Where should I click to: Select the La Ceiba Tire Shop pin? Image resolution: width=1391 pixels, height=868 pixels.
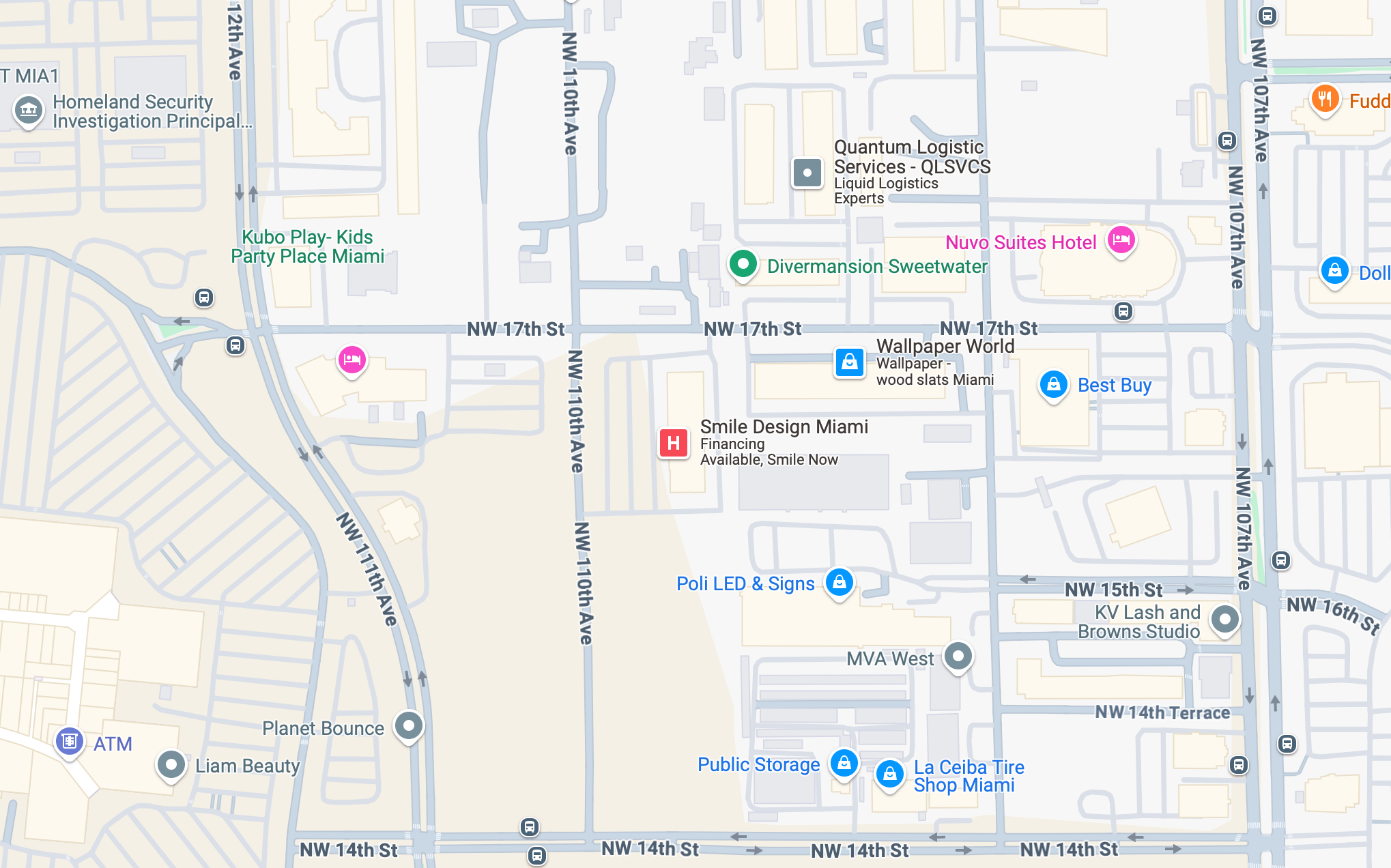click(x=889, y=775)
